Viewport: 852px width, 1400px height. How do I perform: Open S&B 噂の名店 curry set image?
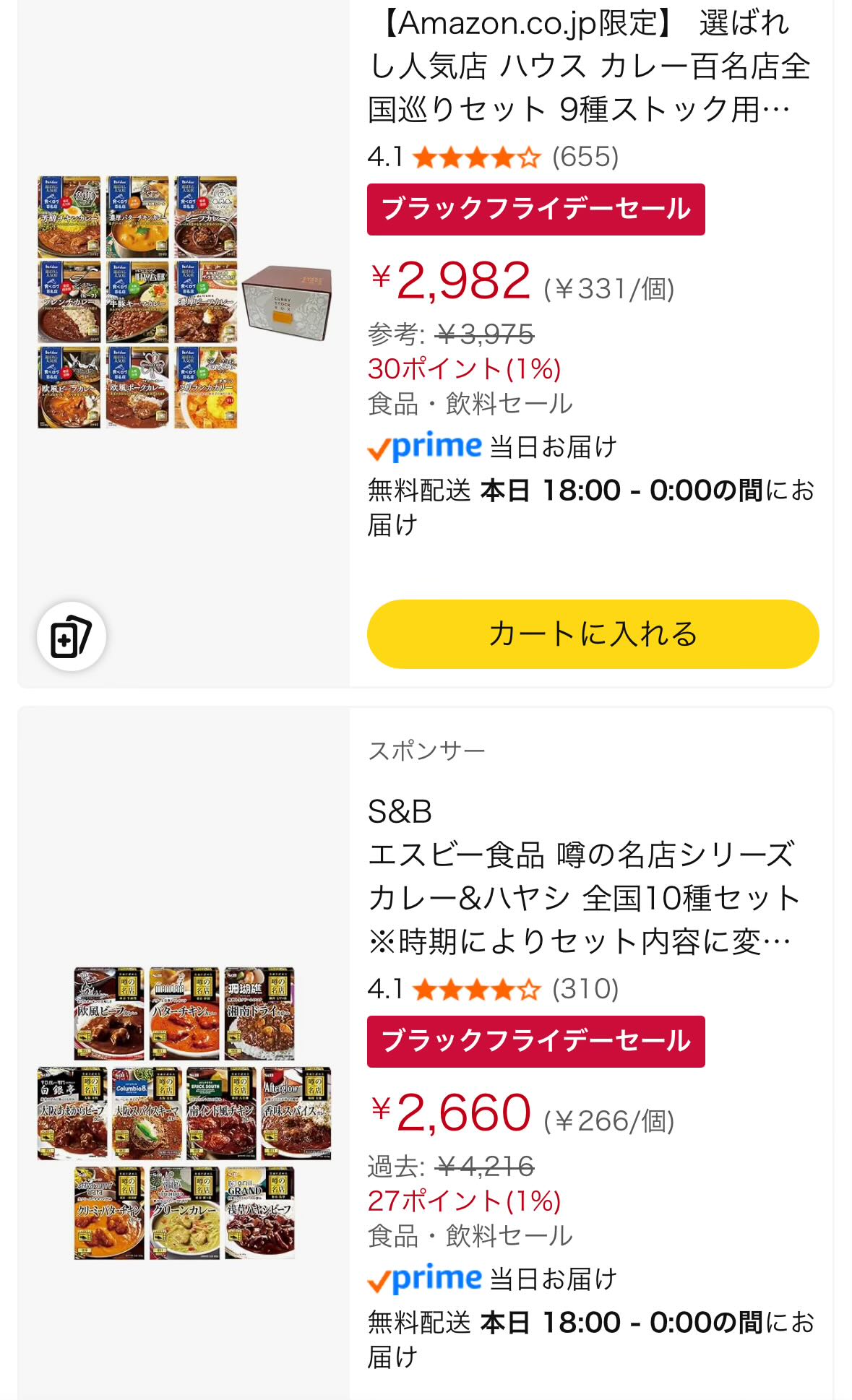(184, 1113)
